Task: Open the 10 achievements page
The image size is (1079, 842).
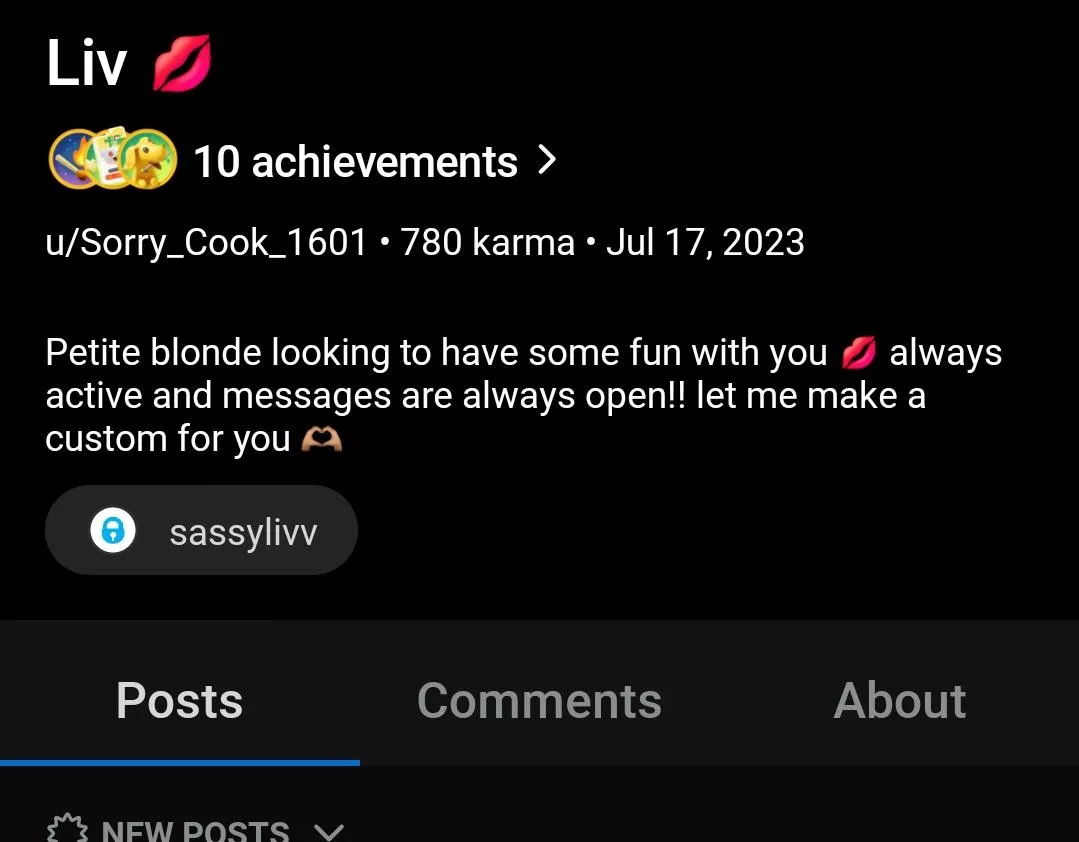Action: tap(355, 162)
